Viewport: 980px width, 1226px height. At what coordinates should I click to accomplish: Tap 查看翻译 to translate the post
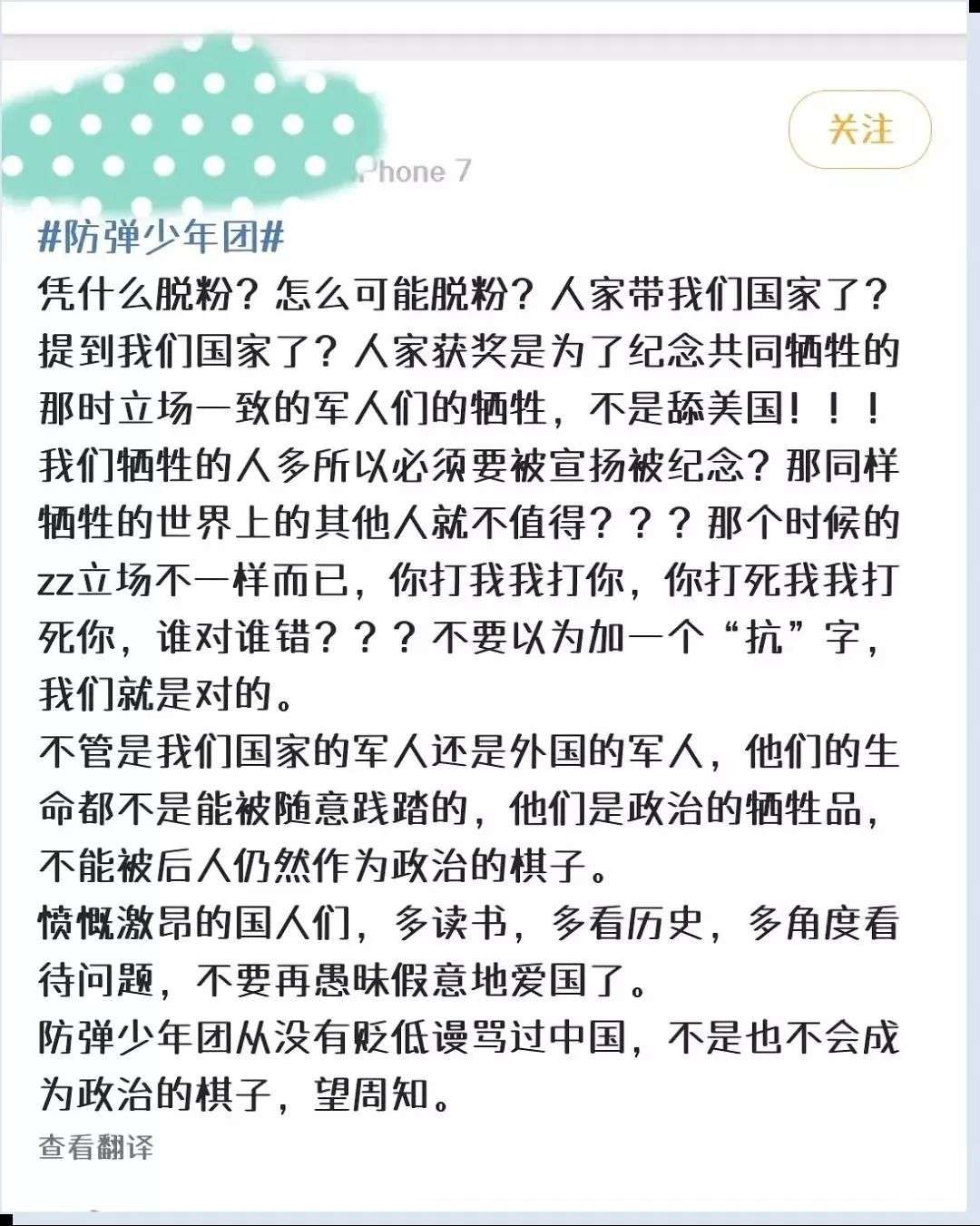(96, 1147)
